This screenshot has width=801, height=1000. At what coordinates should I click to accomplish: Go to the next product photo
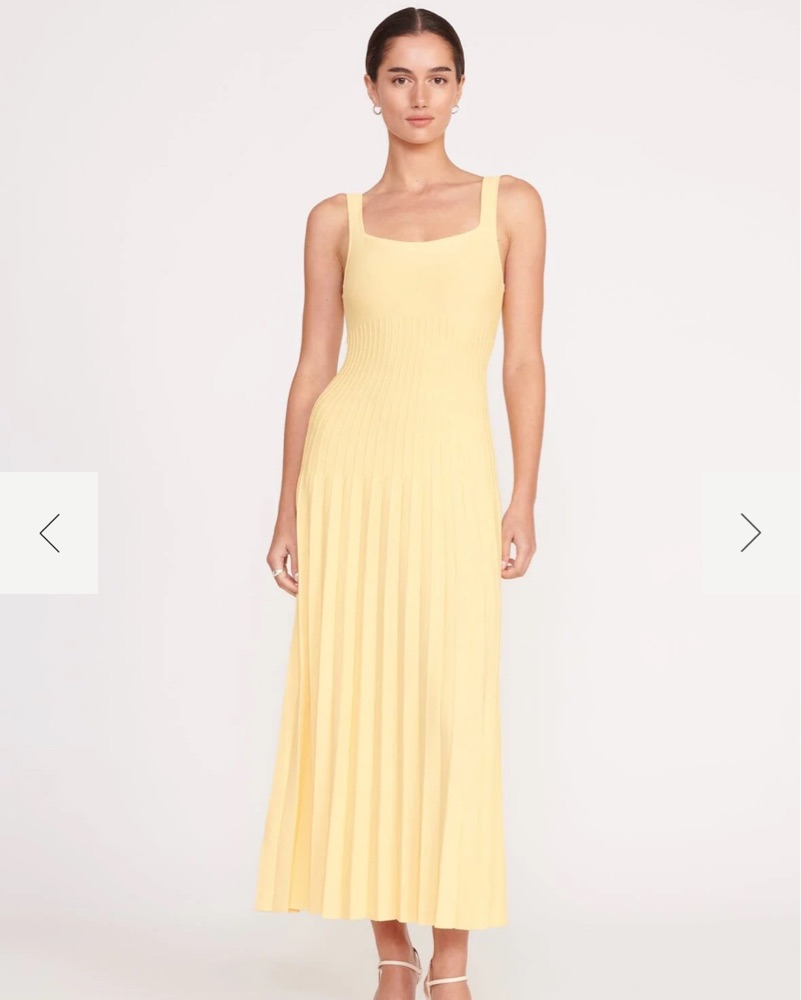(750, 533)
